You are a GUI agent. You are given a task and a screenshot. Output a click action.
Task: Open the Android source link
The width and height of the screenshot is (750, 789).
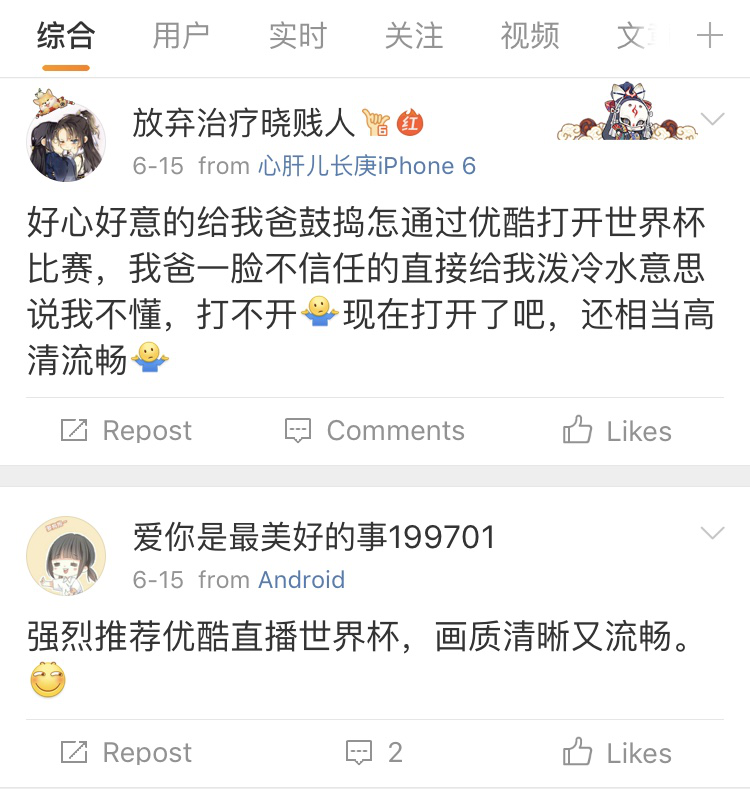click(x=301, y=580)
